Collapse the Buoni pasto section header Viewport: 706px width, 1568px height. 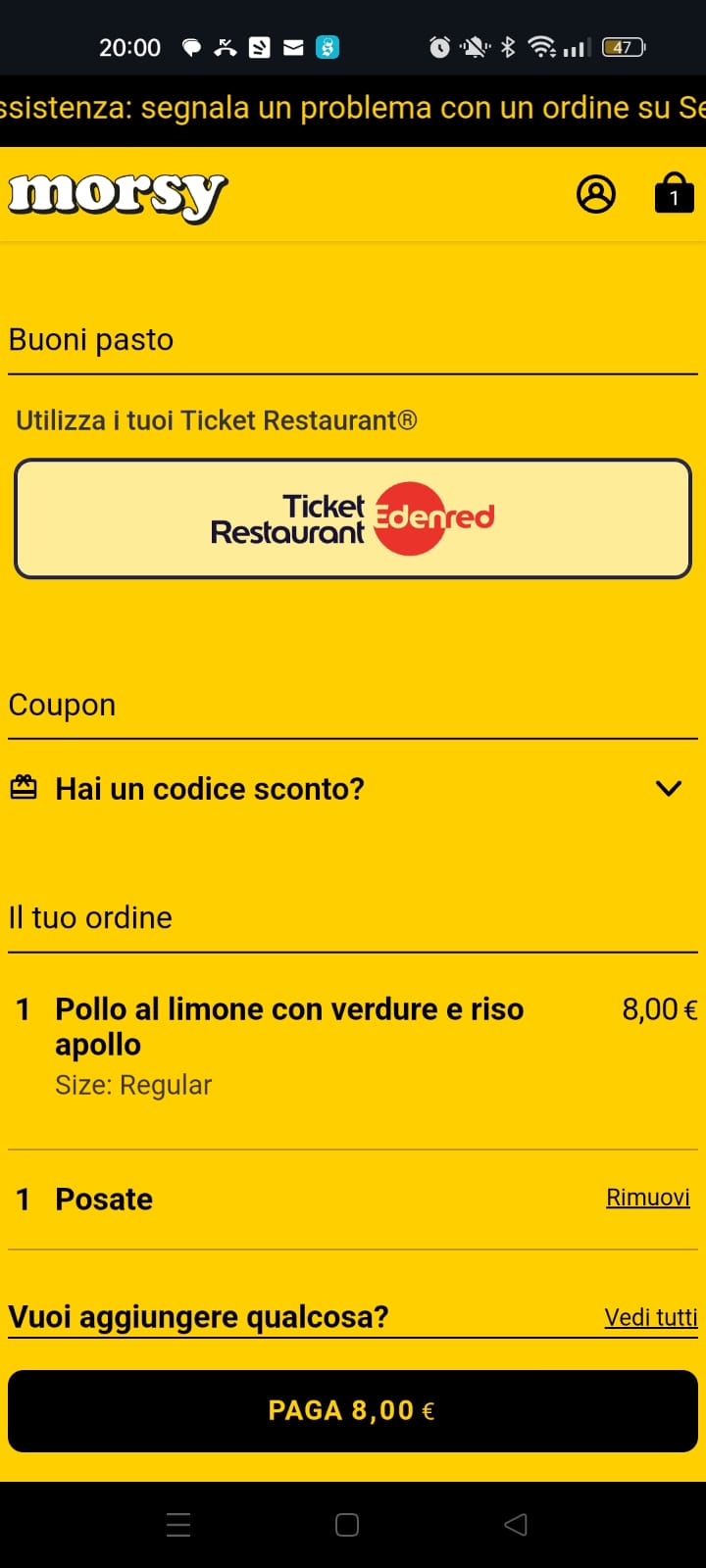[91, 339]
